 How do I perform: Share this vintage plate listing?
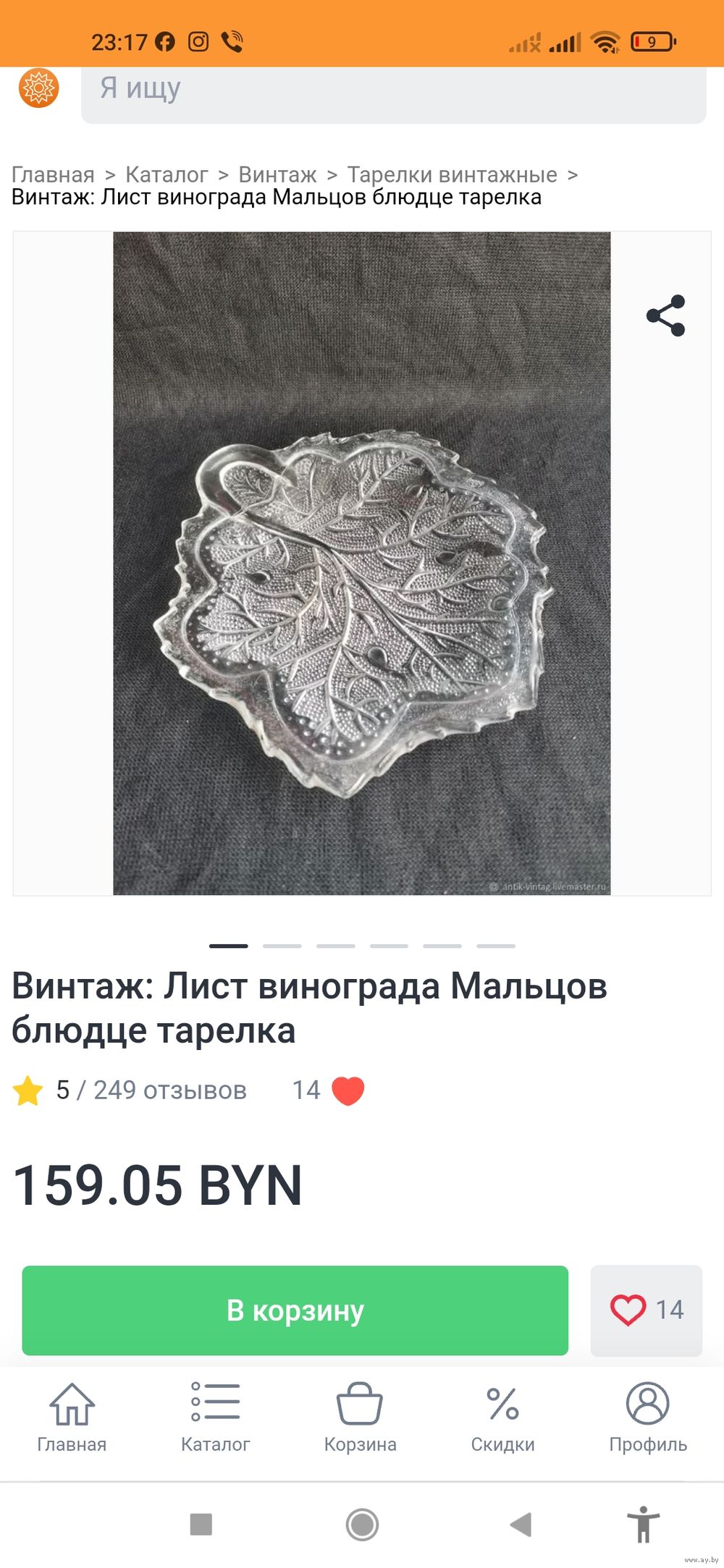pos(665,315)
